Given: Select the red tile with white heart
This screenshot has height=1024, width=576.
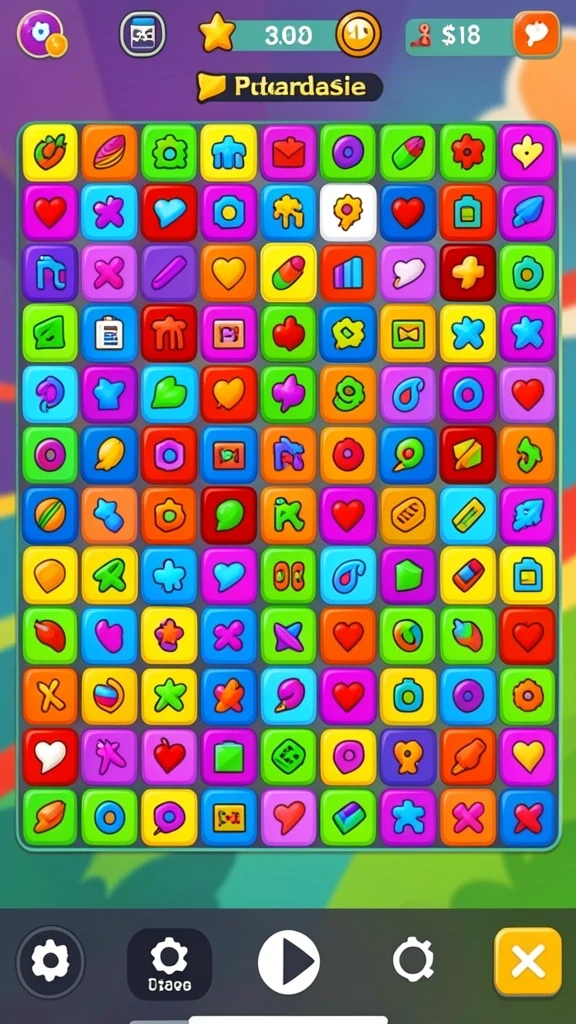Looking at the screenshot, I should [50, 756].
